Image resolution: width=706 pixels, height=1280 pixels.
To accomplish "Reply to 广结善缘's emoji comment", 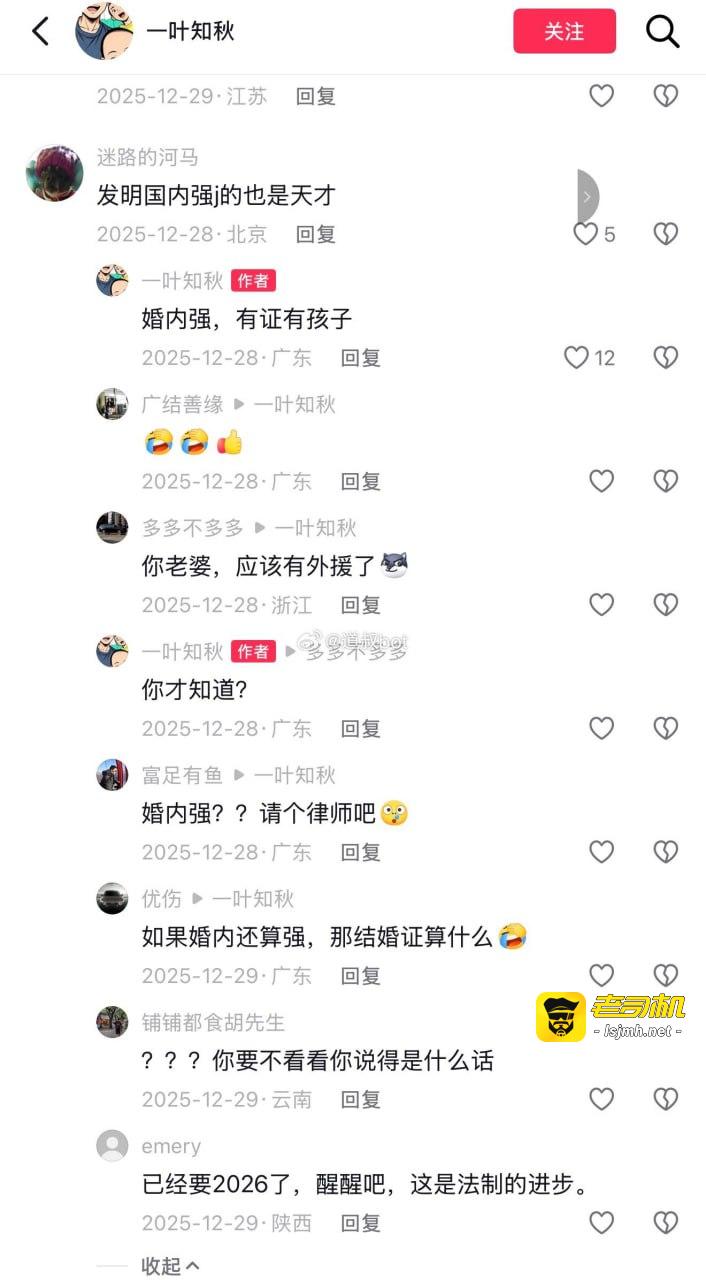I will coord(361,481).
